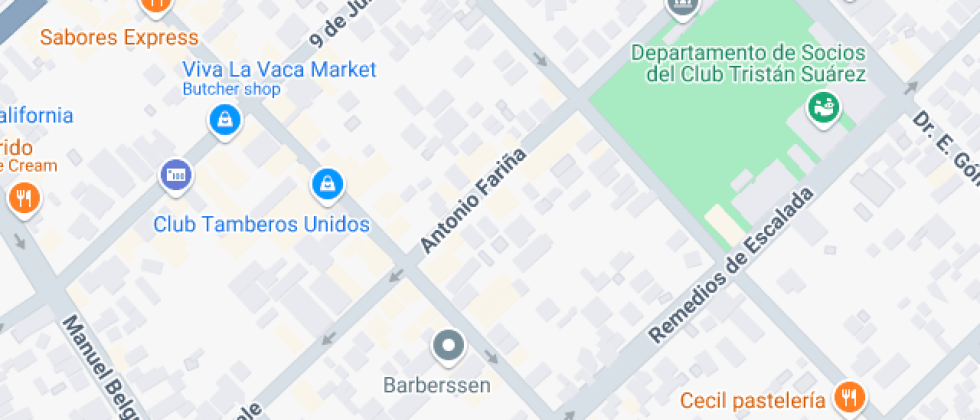Select the Sabores Express place label

(119, 37)
